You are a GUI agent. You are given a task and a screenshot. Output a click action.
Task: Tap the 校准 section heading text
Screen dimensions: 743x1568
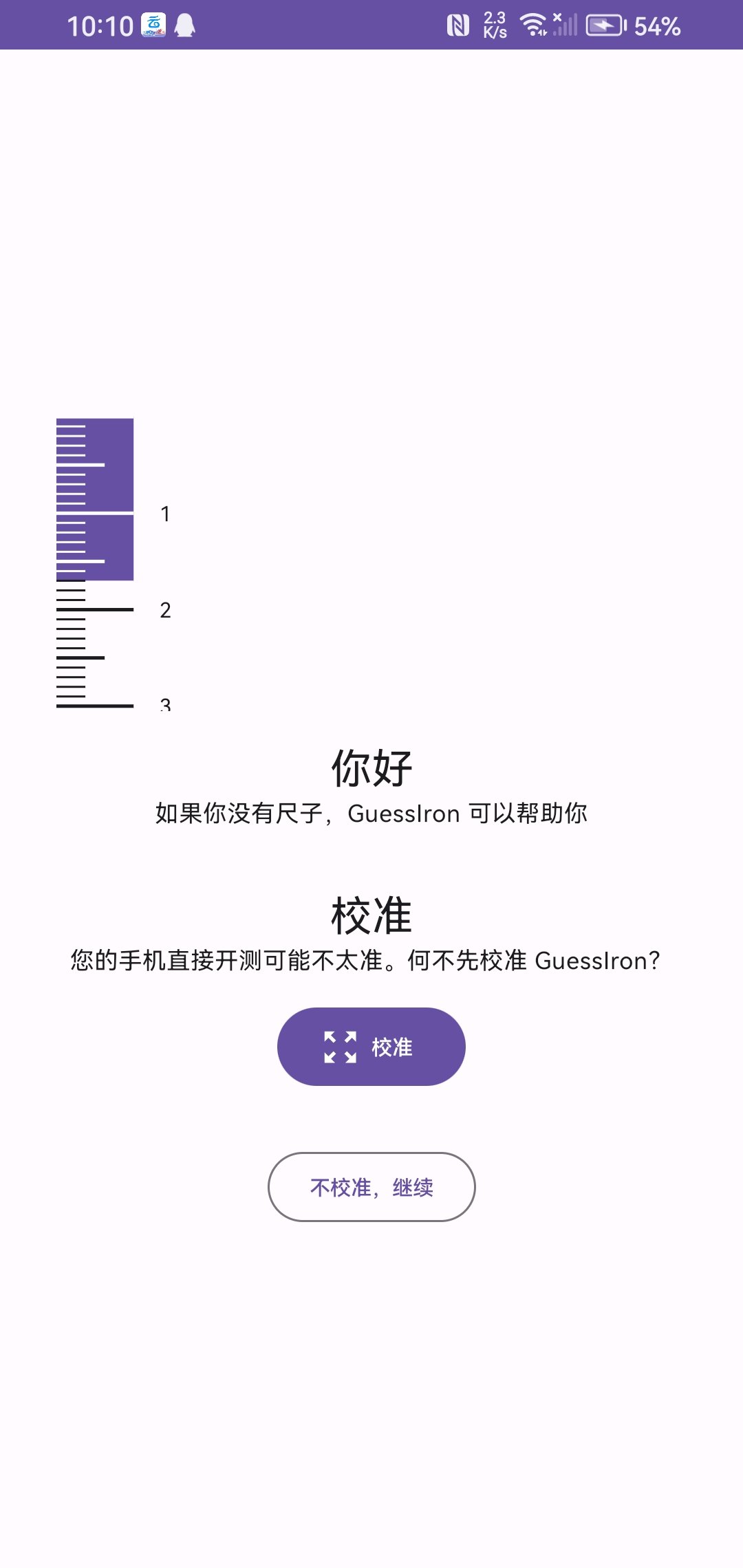(370, 914)
